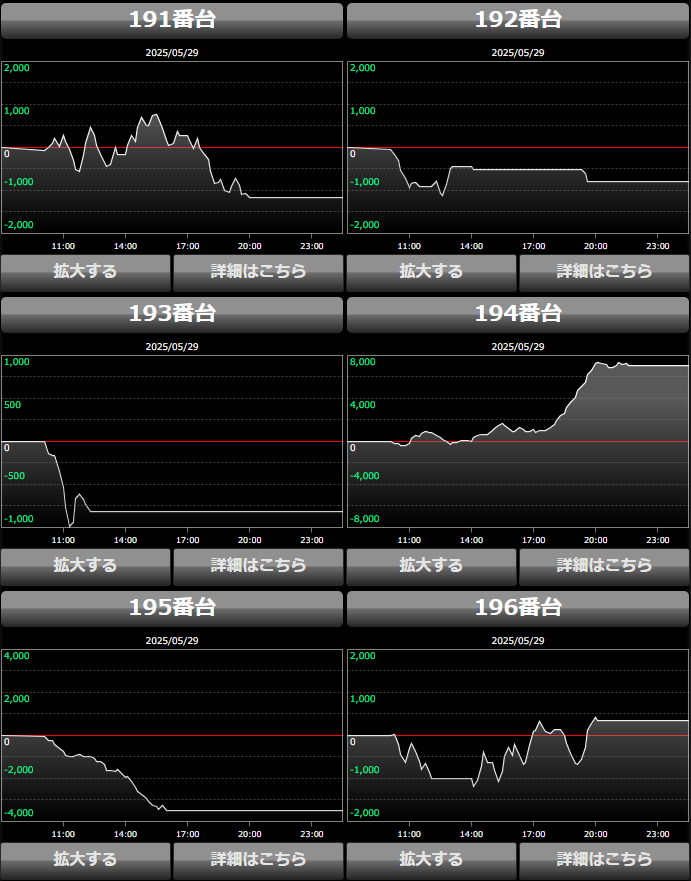Tap 拡大する under the 191番台 graph
The width and height of the screenshot is (691, 881).
pos(85,271)
